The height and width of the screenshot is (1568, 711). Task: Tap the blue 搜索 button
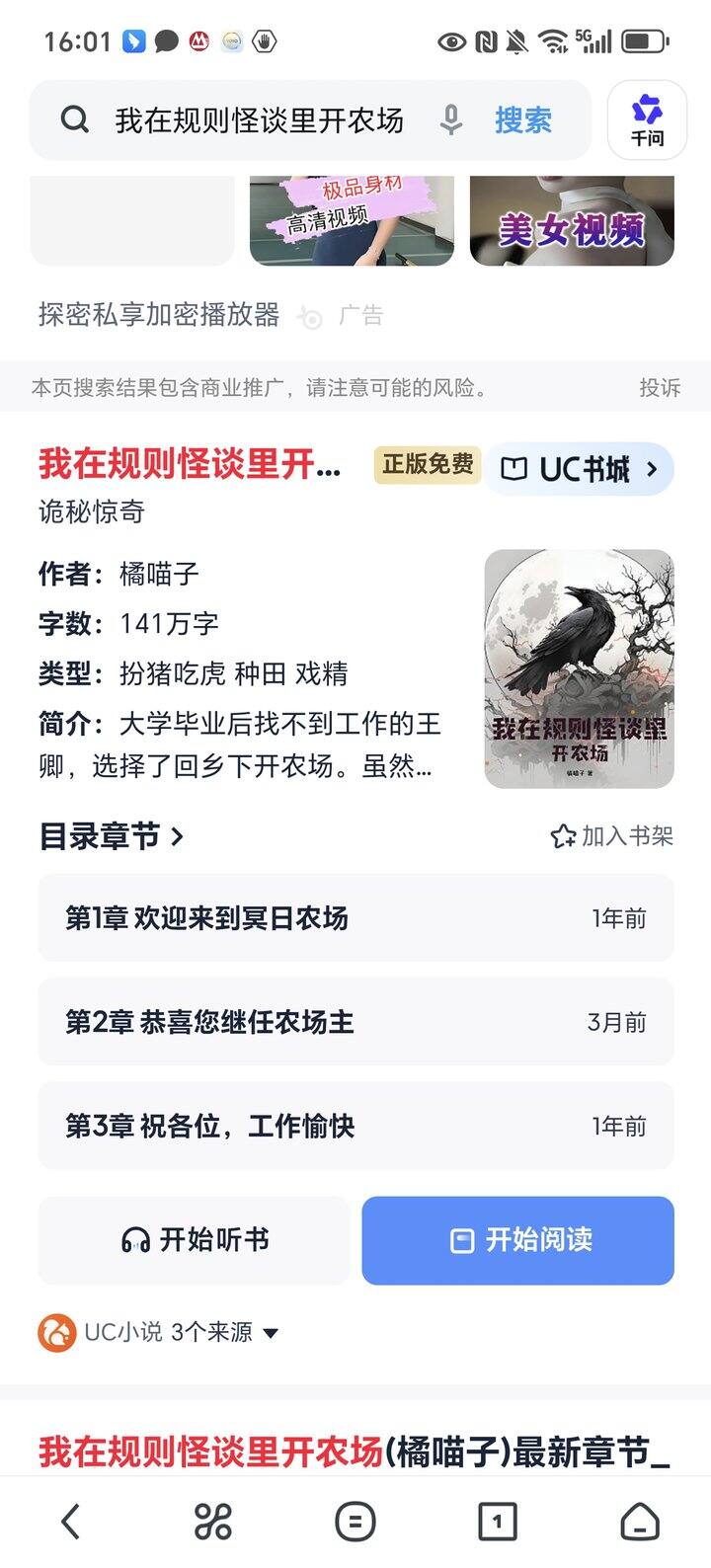tap(522, 120)
